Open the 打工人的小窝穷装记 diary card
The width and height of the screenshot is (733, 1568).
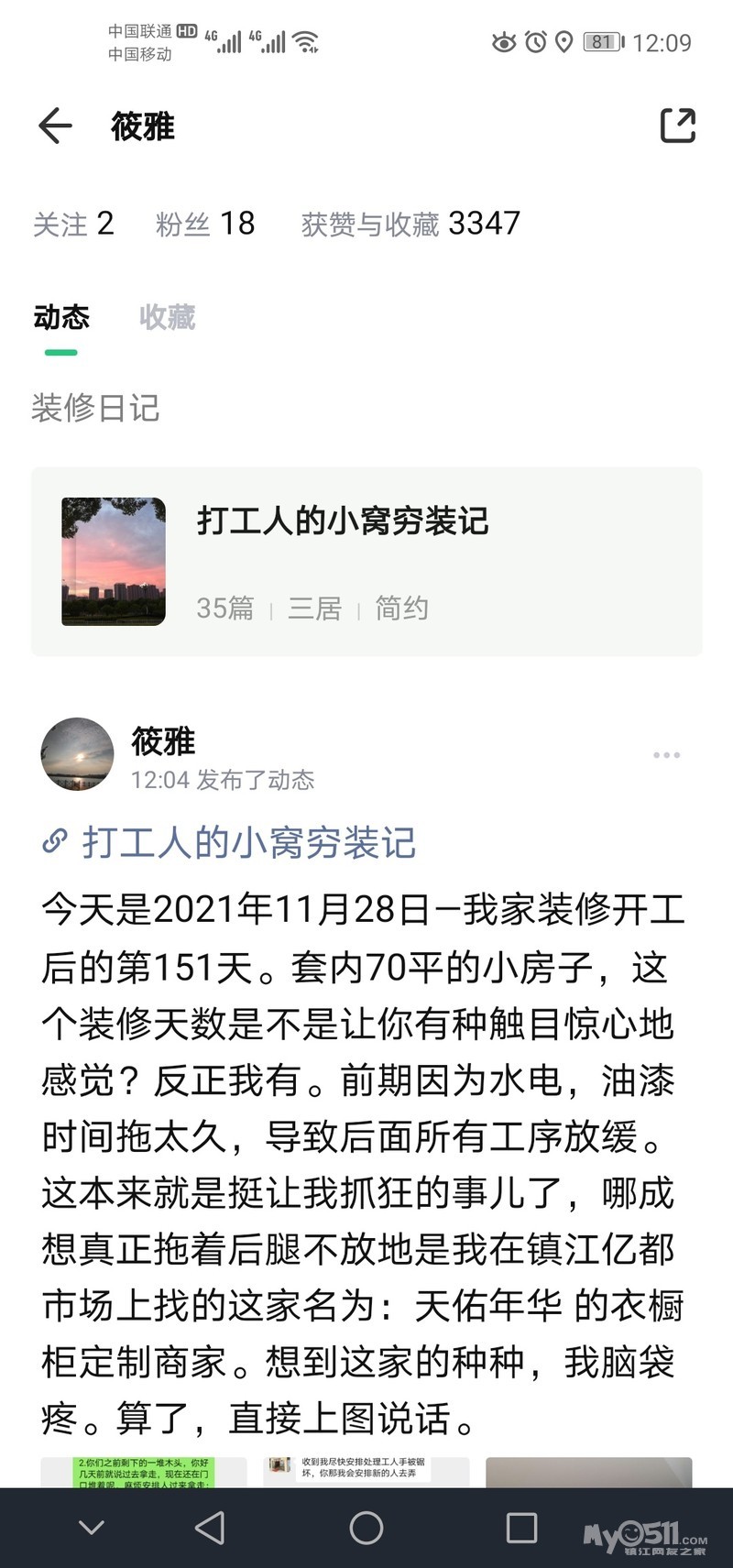click(x=366, y=561)
